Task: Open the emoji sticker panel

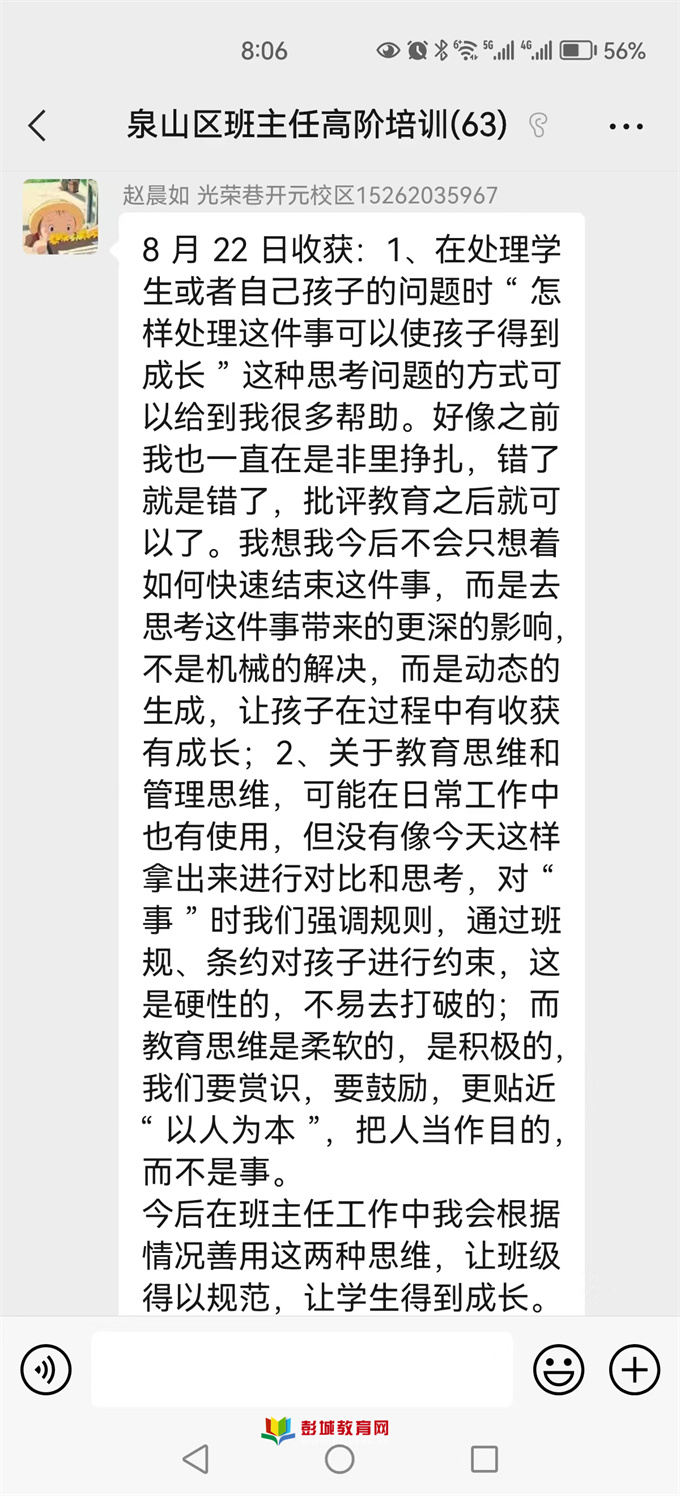Action: pos(558,1369)
